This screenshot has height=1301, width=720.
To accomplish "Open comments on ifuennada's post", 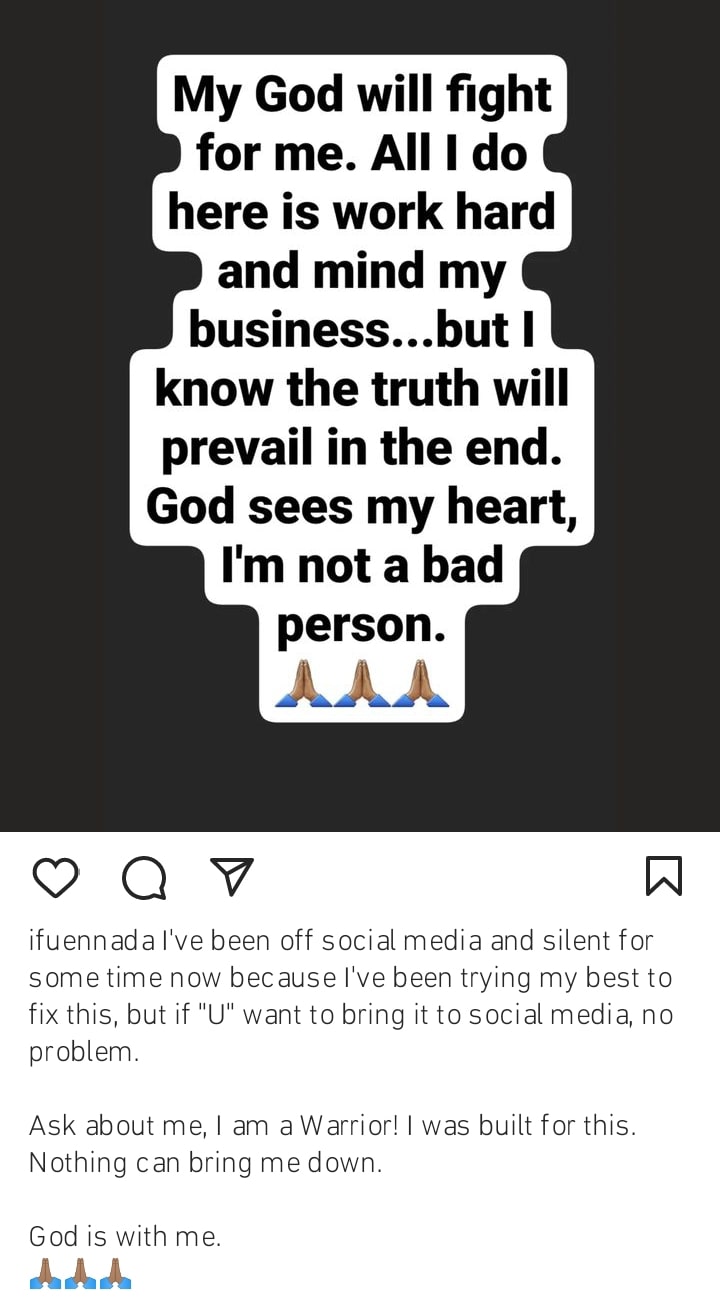I will click(144, 879).
